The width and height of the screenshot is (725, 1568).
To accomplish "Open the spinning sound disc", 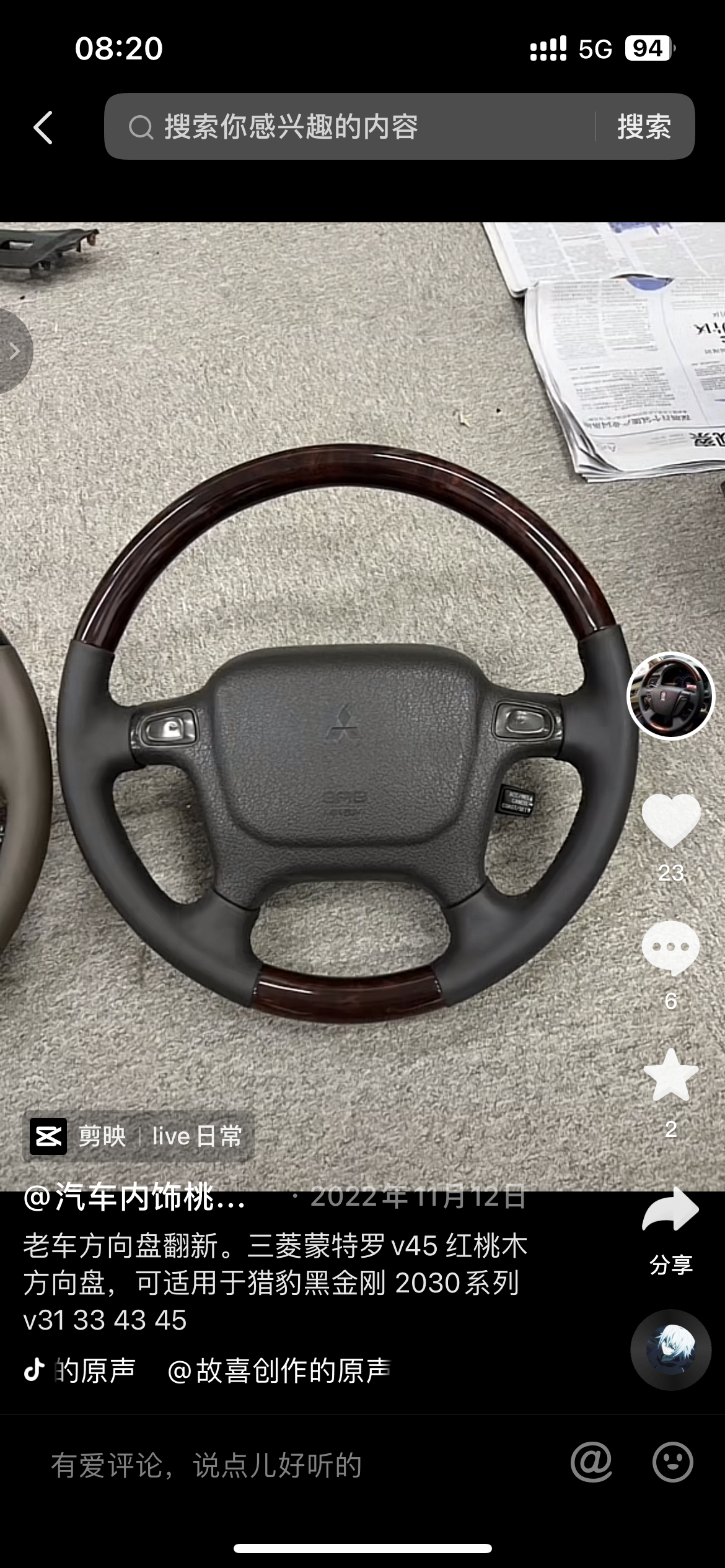I will (x=671, y=1349).
